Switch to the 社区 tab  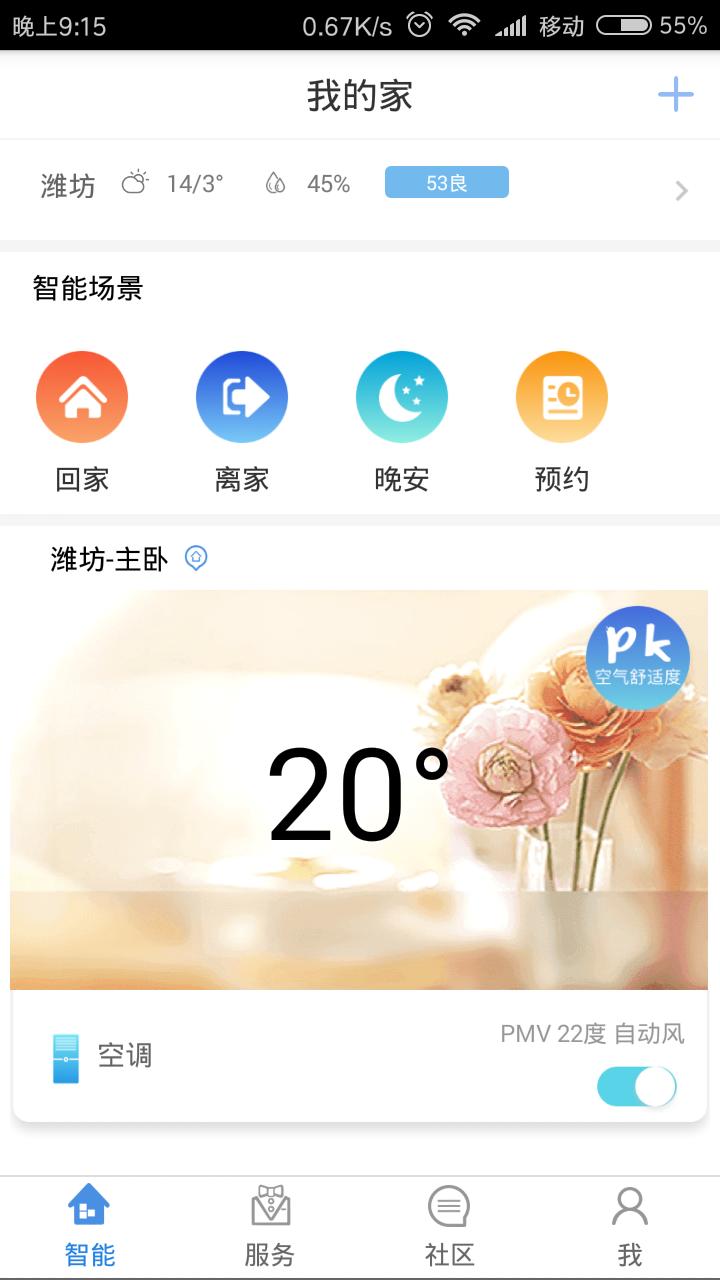[x=450, y=1225]
